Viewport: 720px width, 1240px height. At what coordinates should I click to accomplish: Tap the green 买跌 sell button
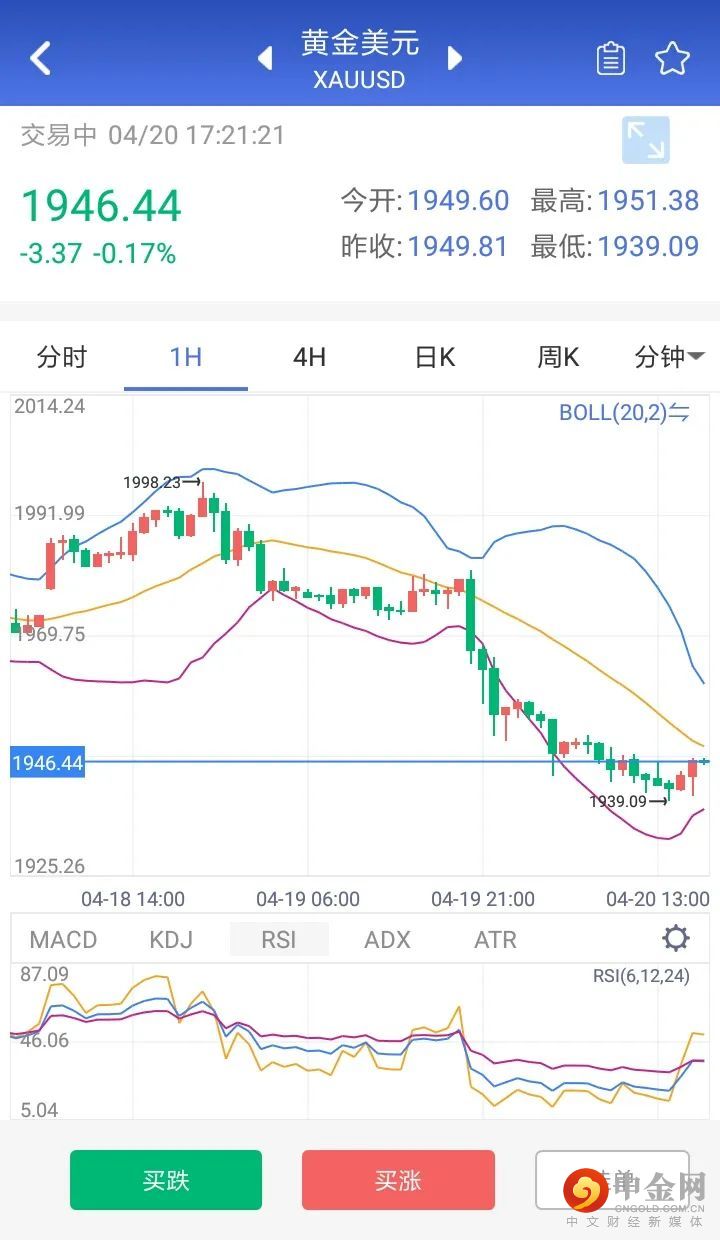(x=166, y=1180)
